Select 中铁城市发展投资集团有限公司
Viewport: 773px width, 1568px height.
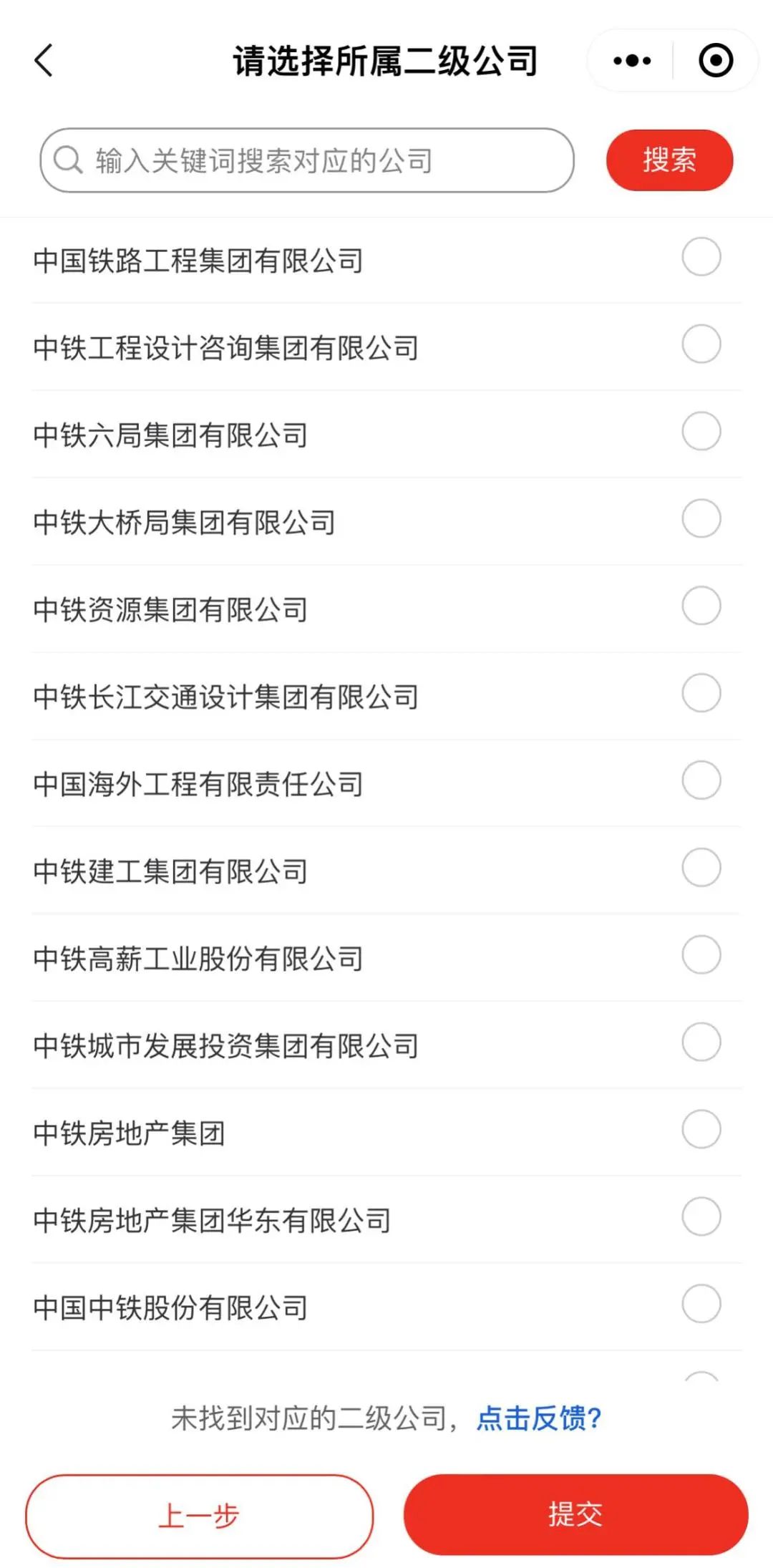pyautogui.click(x=701, y=1043)
